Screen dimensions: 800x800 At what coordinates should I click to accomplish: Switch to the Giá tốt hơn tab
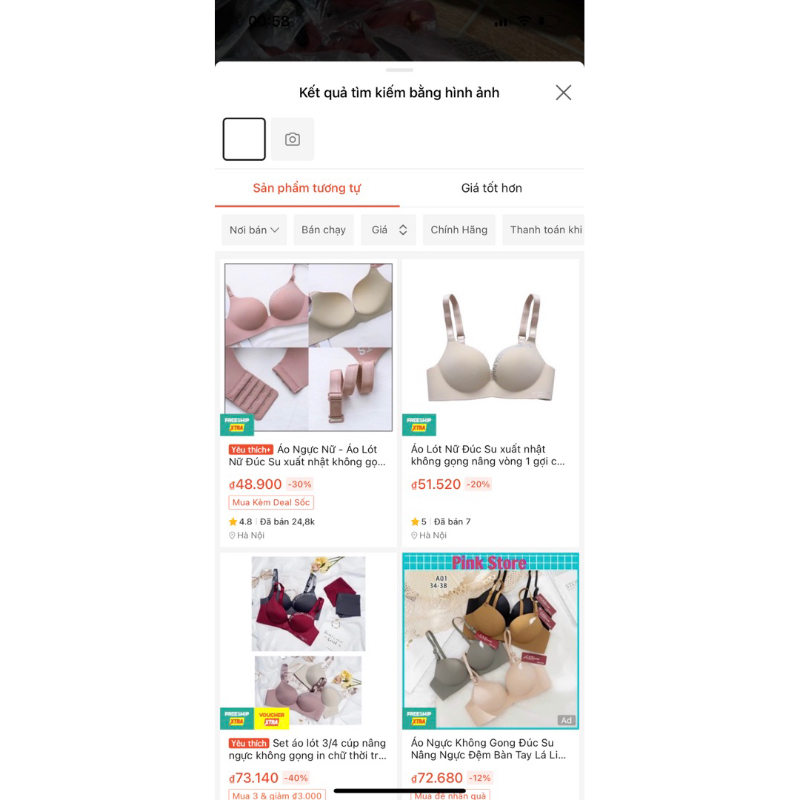coord(491,188)
